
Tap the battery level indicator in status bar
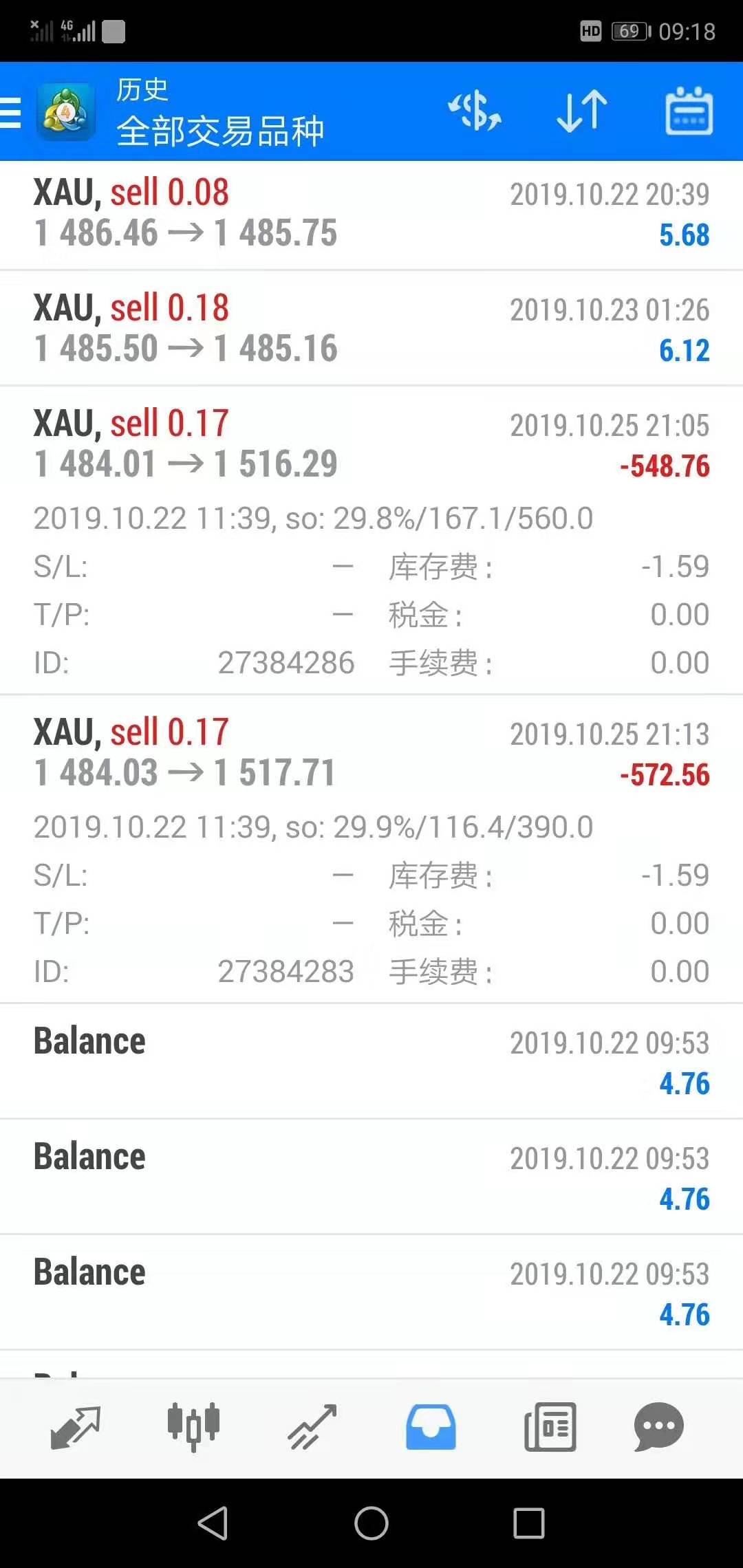pos(628,30)
